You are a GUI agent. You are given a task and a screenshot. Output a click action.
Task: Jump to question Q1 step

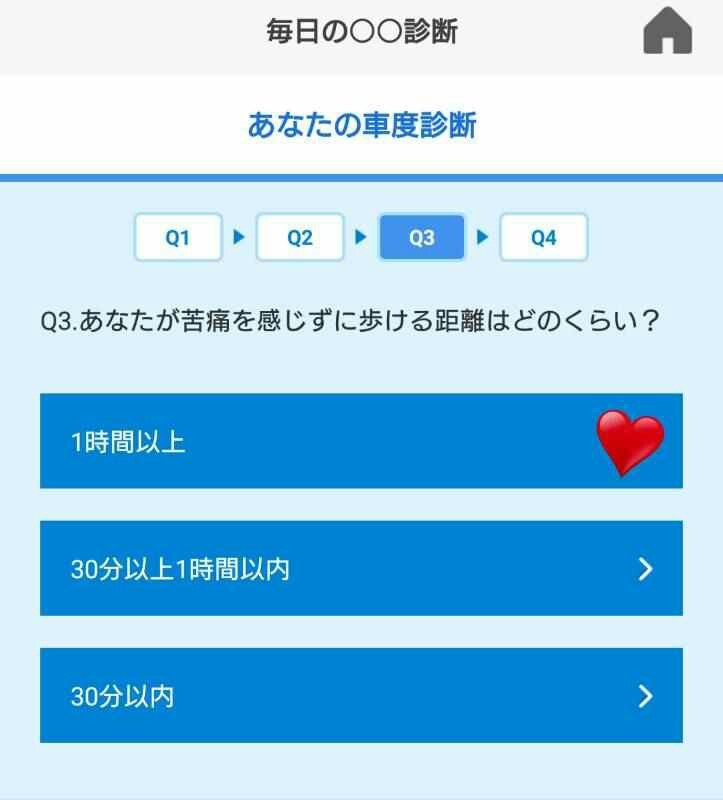coord(178,238)
